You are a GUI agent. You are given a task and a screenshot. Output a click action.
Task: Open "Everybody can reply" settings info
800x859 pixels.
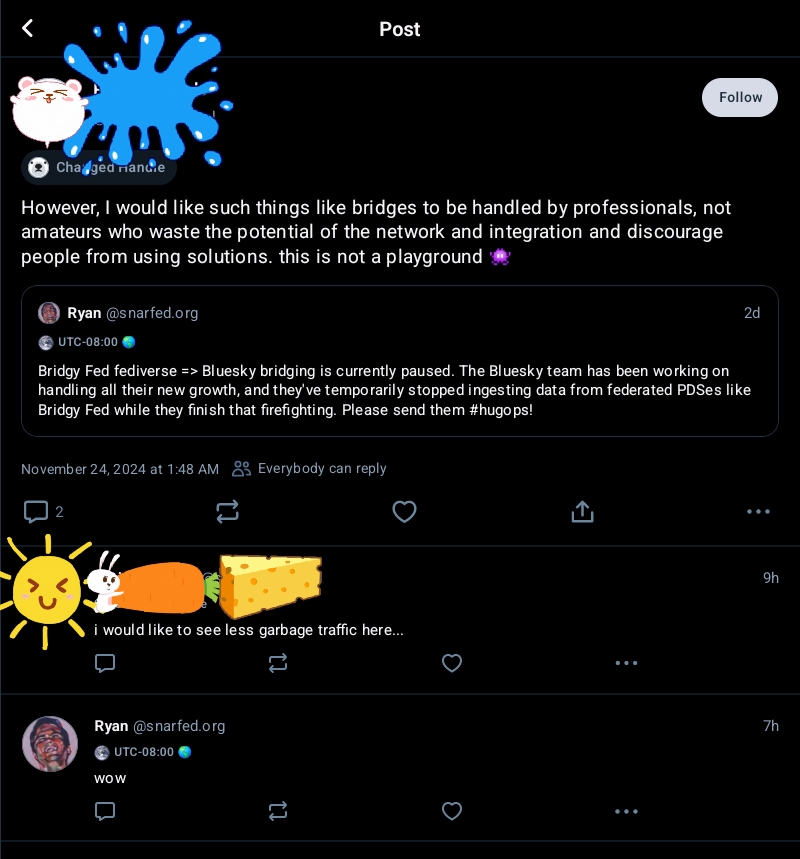[x=309, y=469]
